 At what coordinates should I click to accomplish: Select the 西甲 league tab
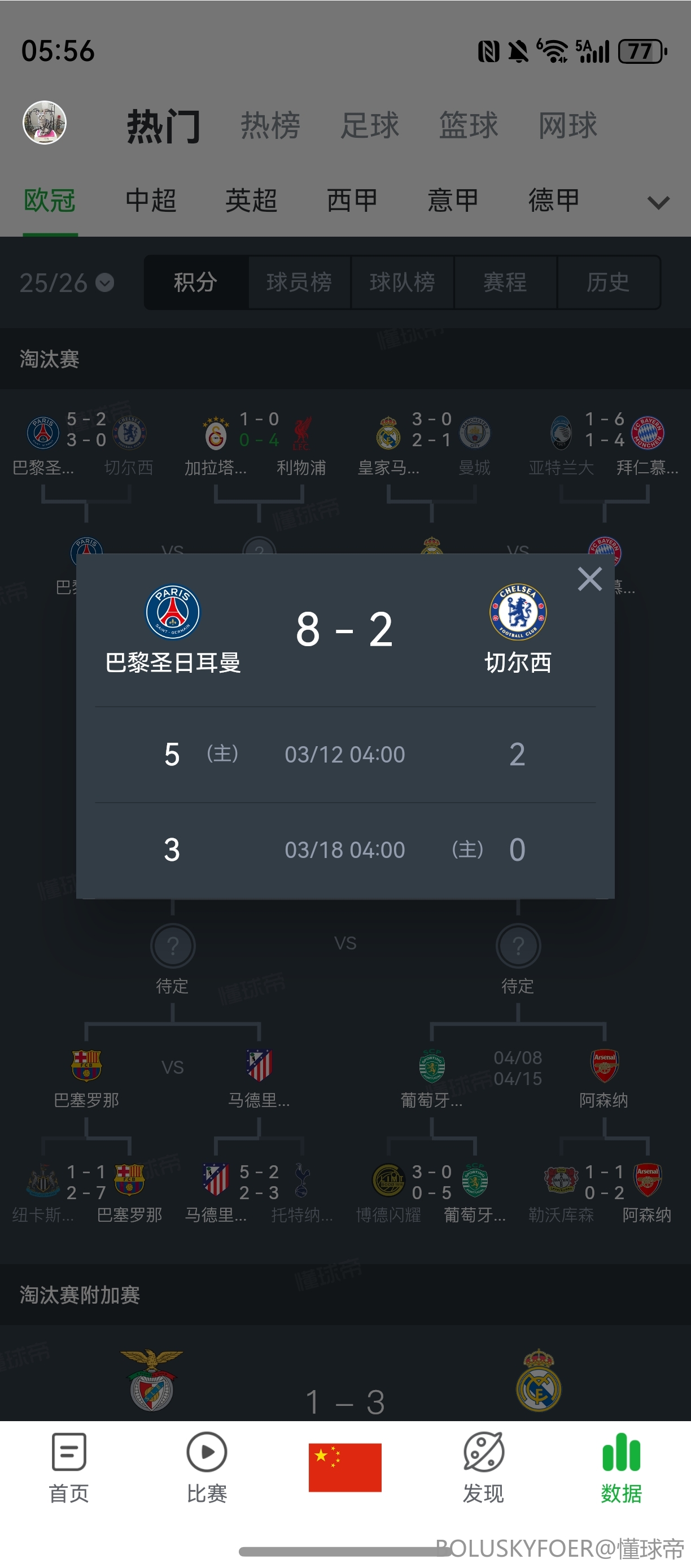[352, 201]
